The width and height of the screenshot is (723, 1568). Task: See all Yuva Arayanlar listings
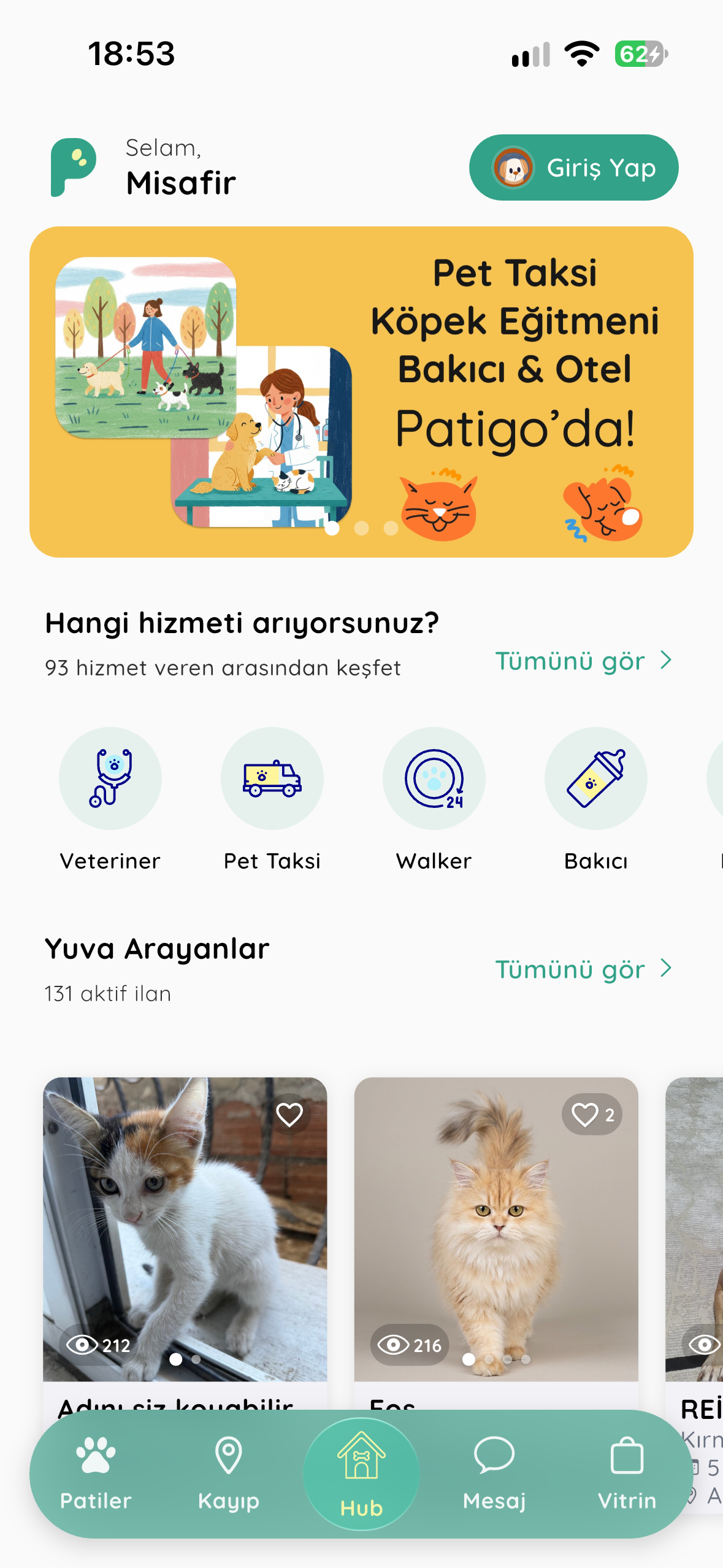583,969
